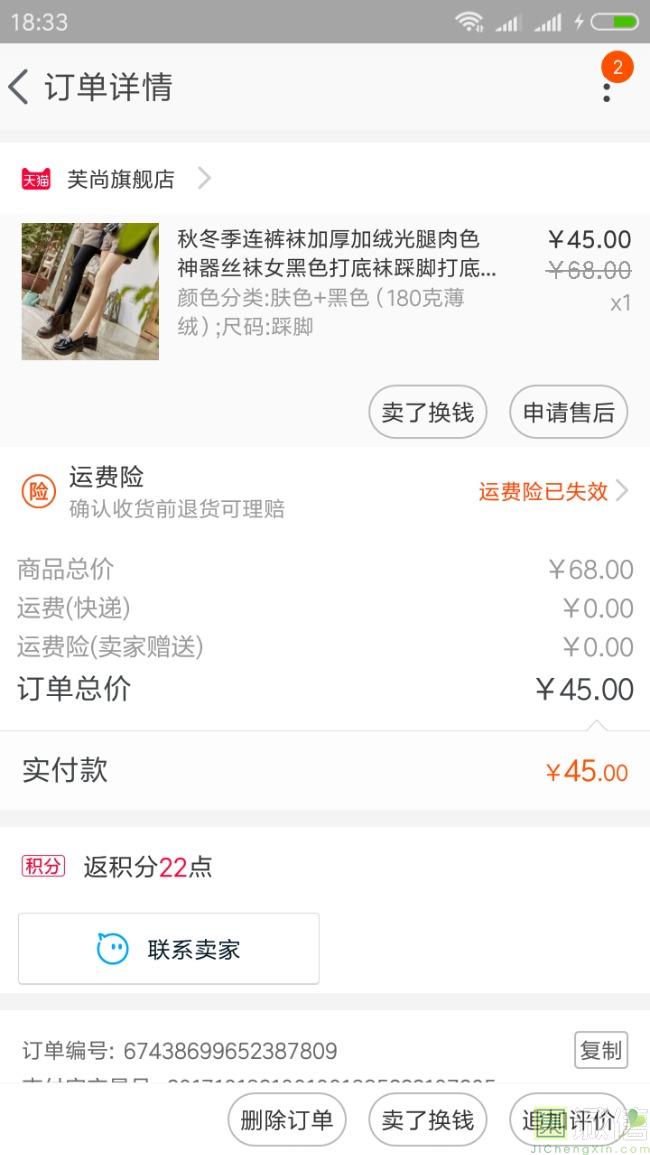
Task: Copy the order number 复制
Action: tap(600, 1050)
